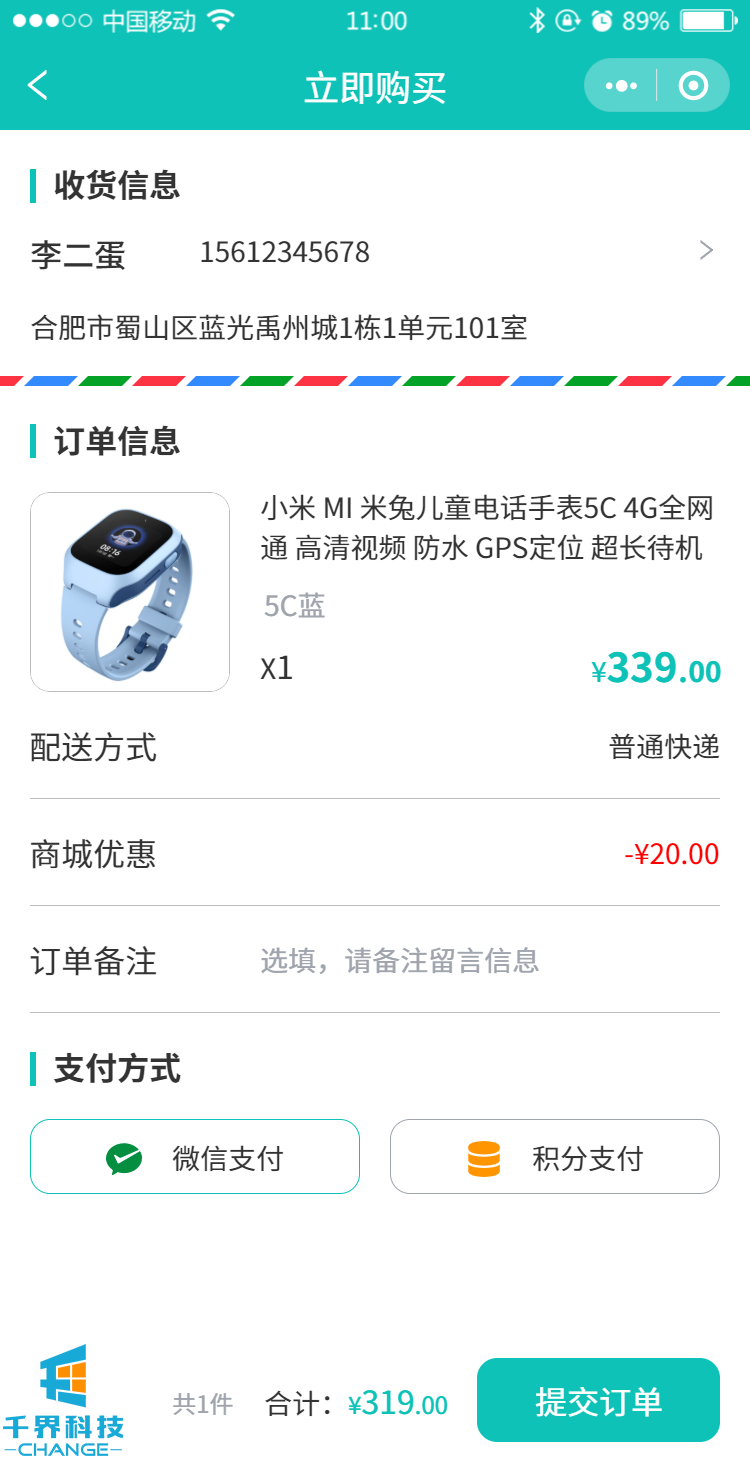Open the 配送方式 delivery option row
750x1460 pixels.
point(375,747)
